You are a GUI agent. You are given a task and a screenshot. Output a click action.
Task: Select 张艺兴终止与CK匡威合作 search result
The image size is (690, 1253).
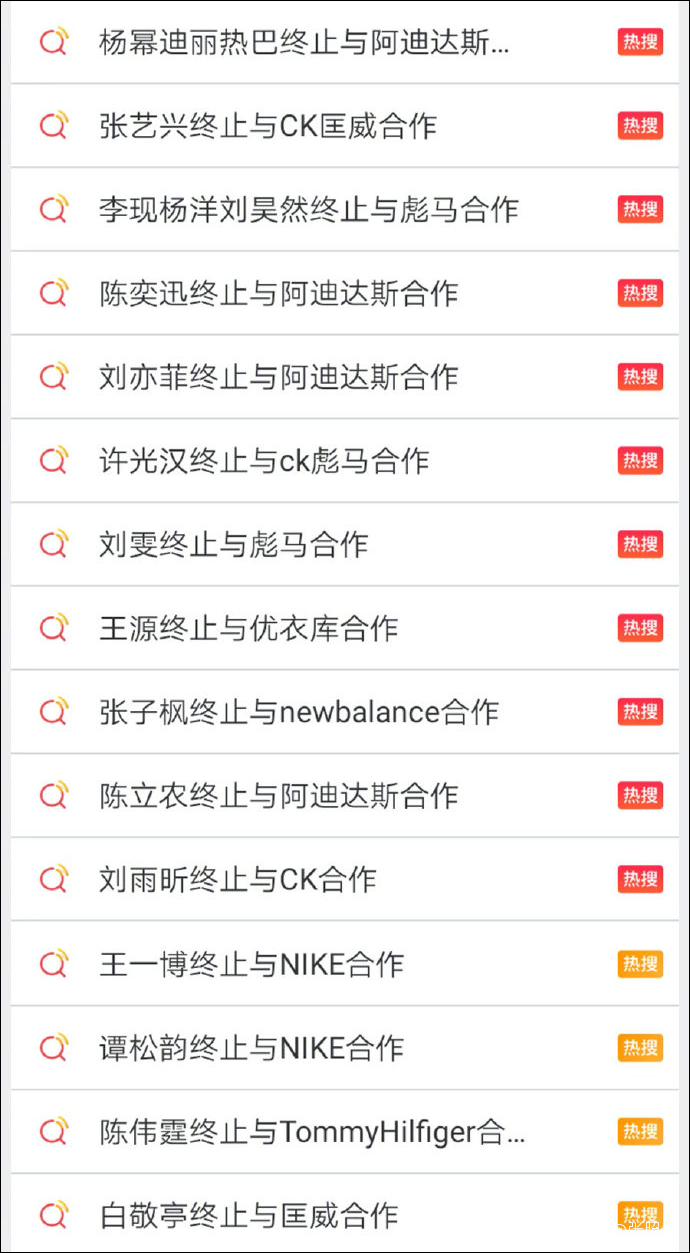pyautogui.click(x=268, y=126)
